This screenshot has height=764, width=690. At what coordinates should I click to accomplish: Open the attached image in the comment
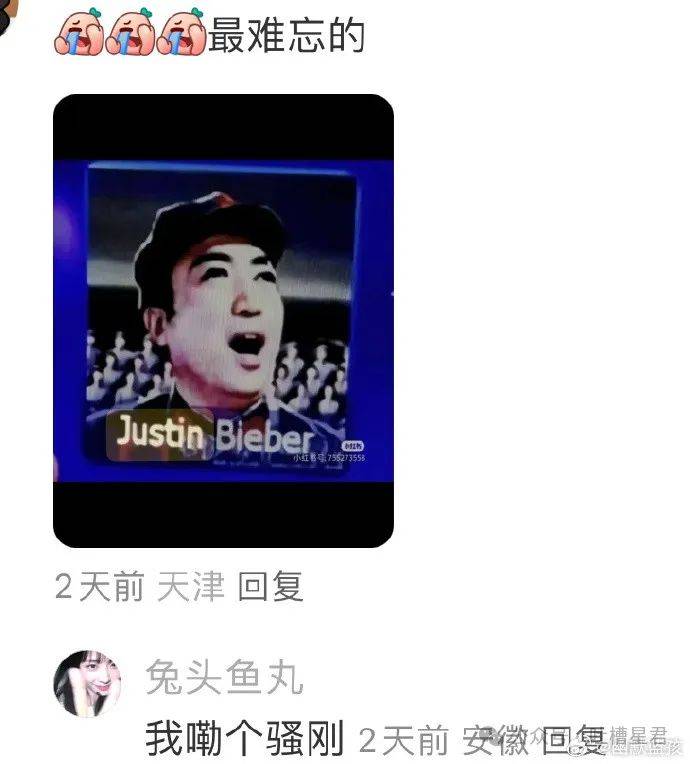(x=223, y=320)
